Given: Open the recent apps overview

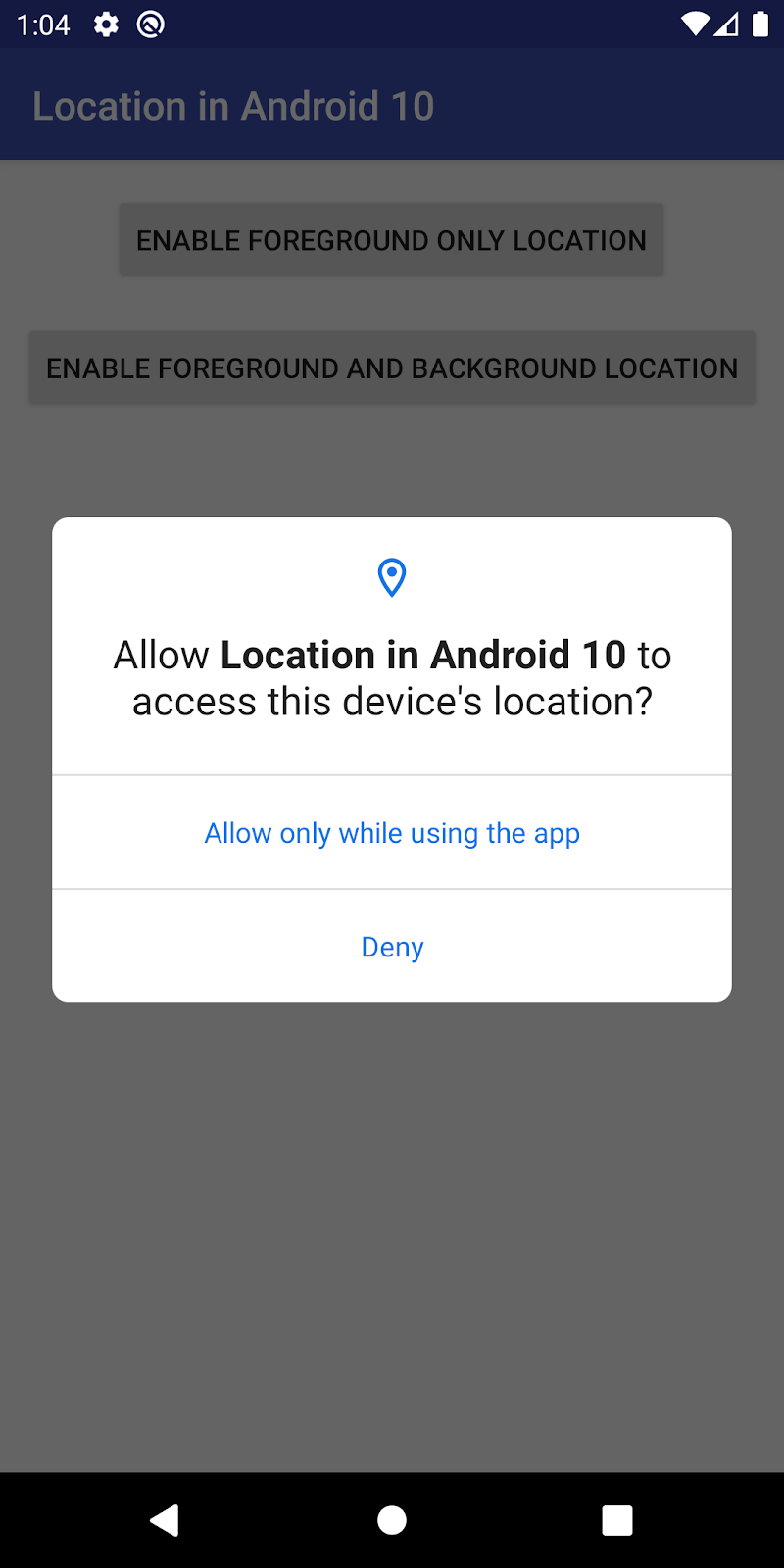Looking at the screenshot, I should click(x=617, y=1520).
